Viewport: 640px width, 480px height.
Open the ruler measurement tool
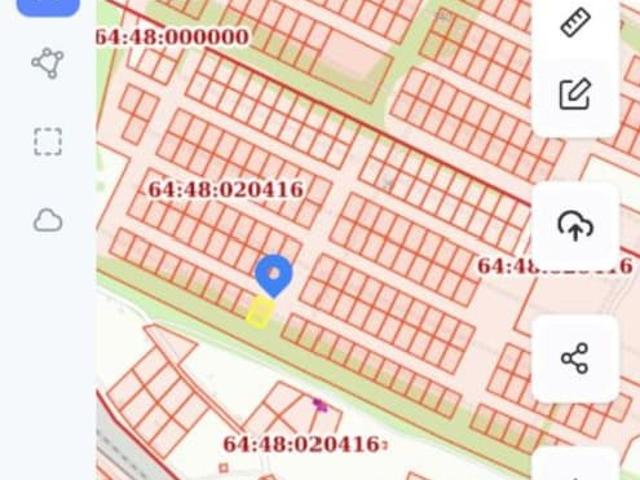click(575, 22)
